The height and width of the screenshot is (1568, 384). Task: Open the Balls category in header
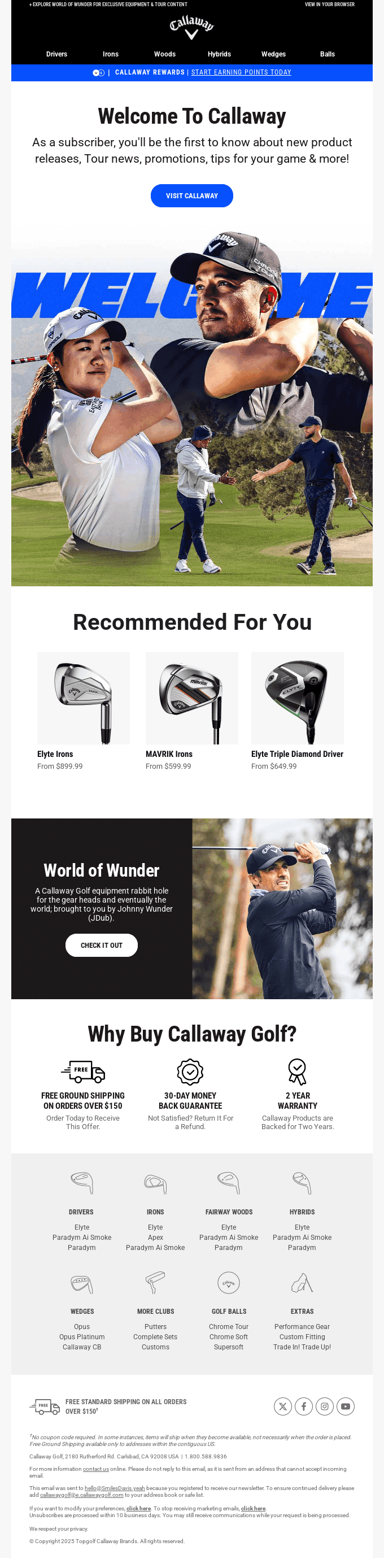[328, 54]
